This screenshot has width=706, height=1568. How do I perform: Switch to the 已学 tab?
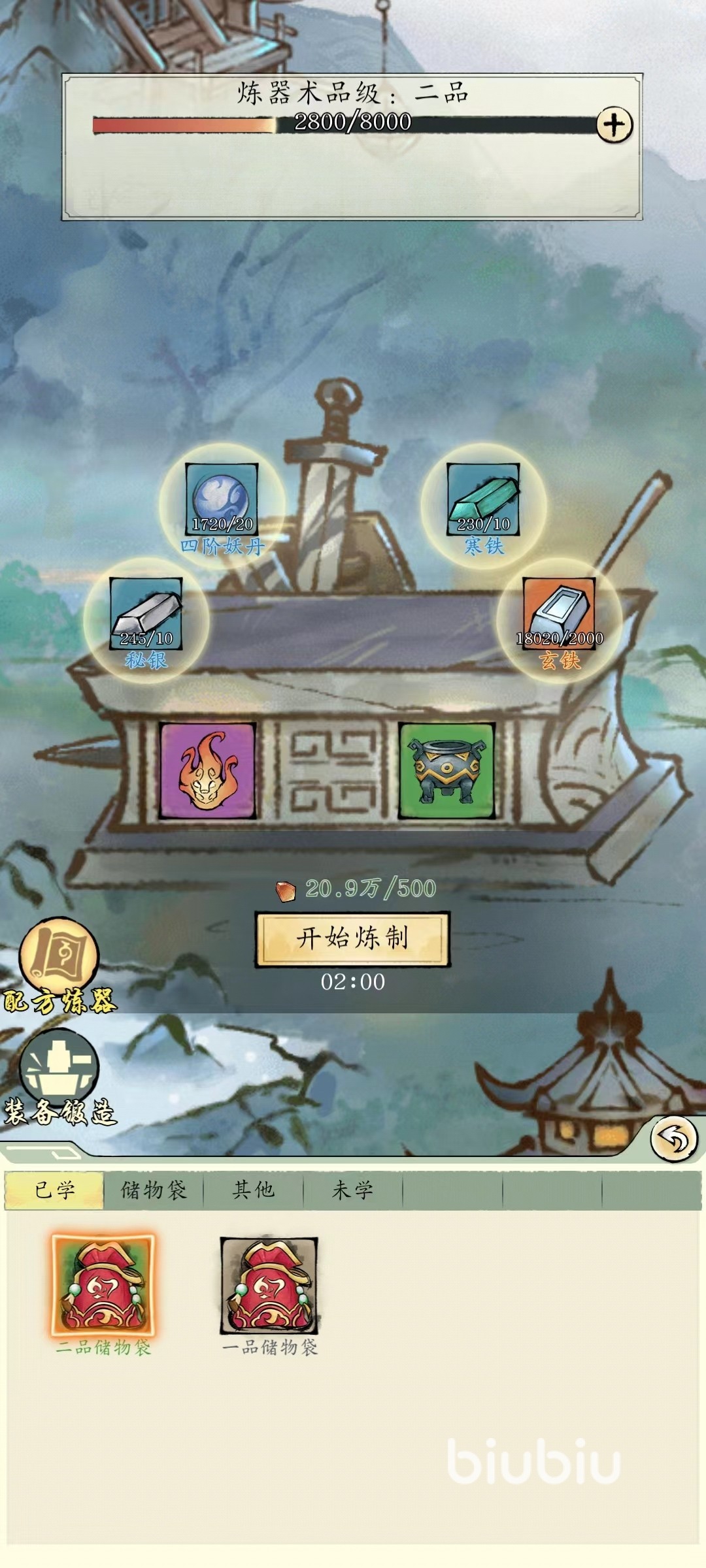55,1190
